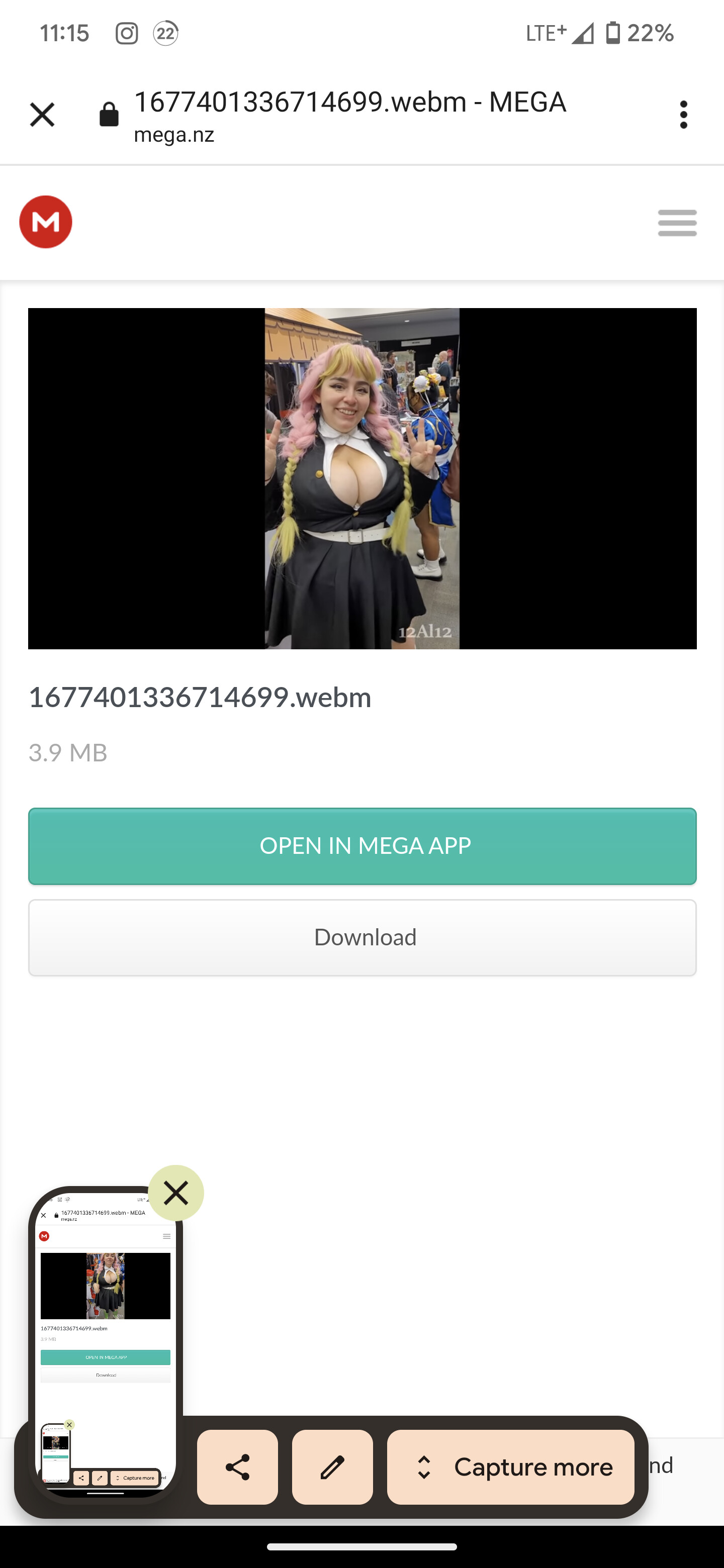Share the captured screenshot
This screenshot has width=724, height=1568.
click(237, 1467)
